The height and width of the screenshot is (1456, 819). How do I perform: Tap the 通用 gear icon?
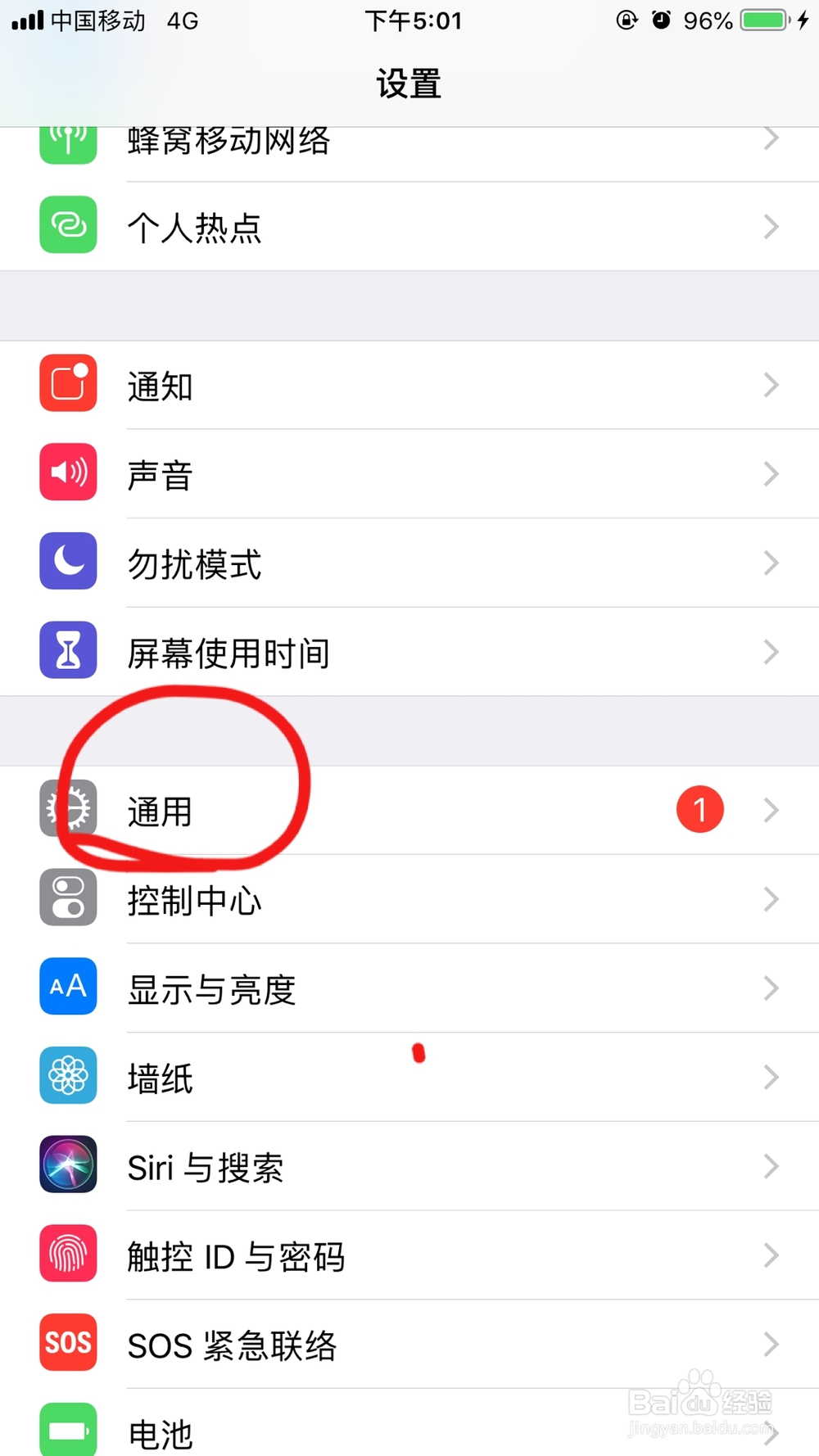68,808
